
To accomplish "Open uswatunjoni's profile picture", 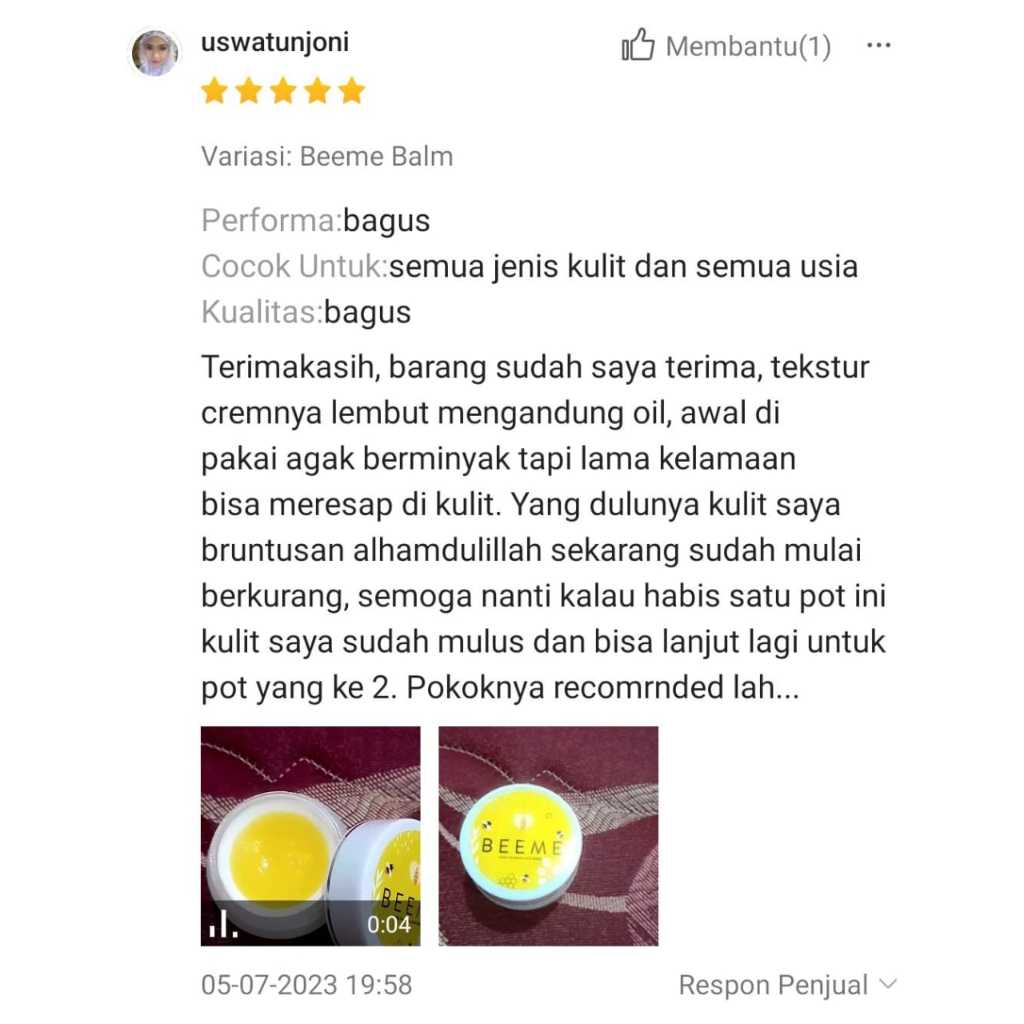I will 155,54.
